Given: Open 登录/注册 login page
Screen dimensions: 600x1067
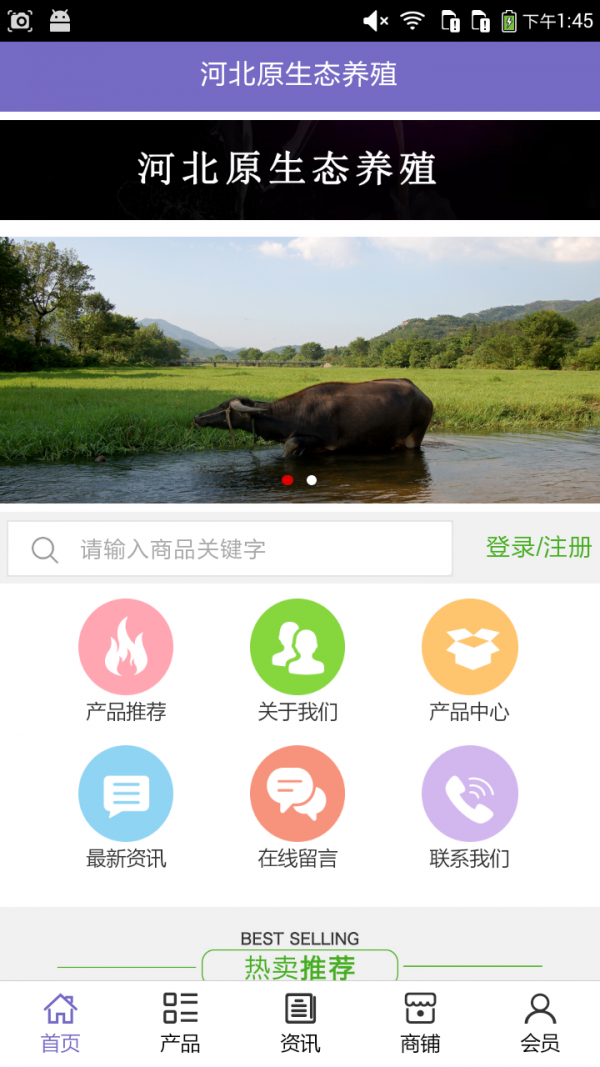Looking at the screenshot, I should point(538,547).
